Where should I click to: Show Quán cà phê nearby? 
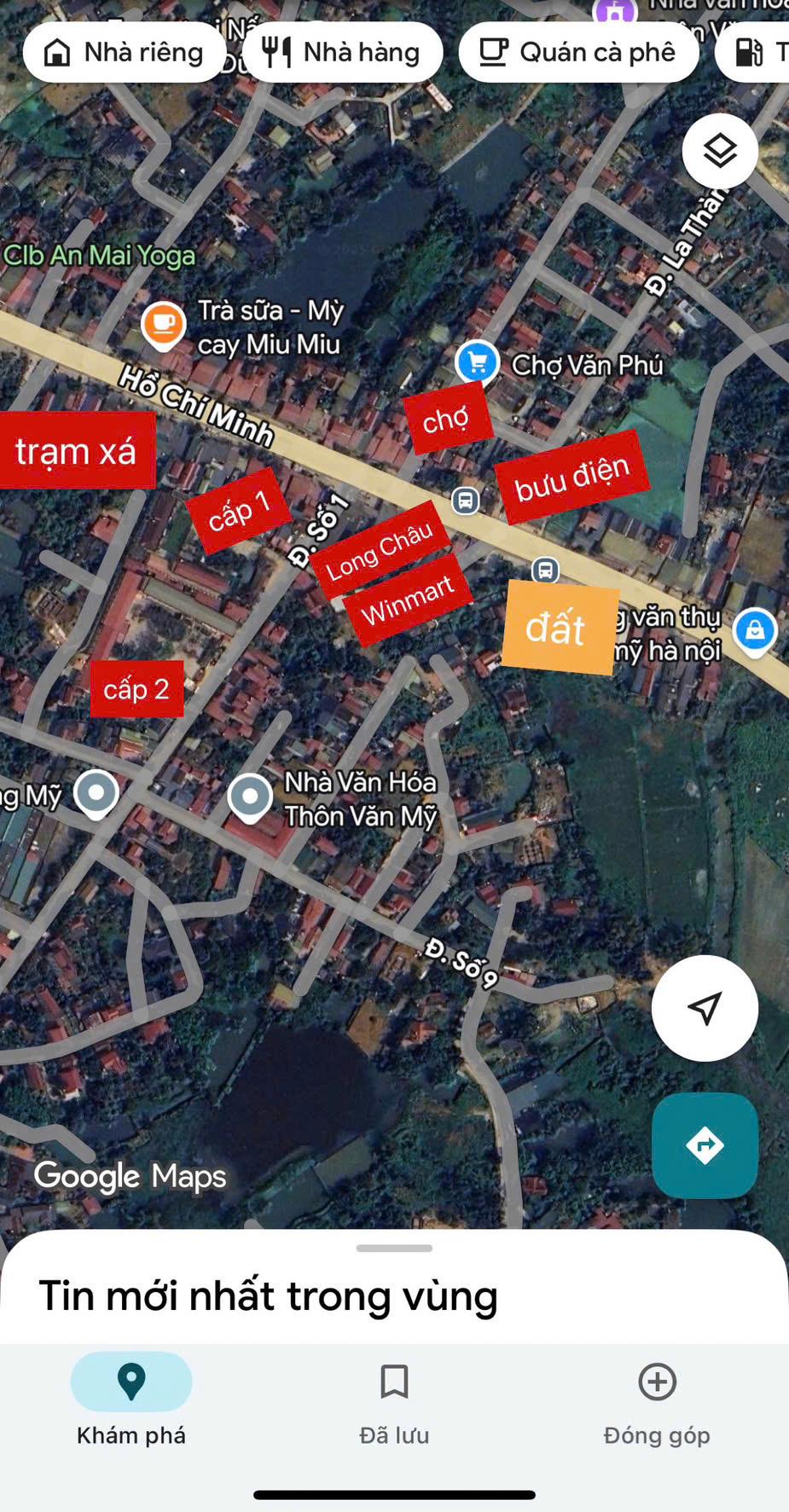click(578, 53)
